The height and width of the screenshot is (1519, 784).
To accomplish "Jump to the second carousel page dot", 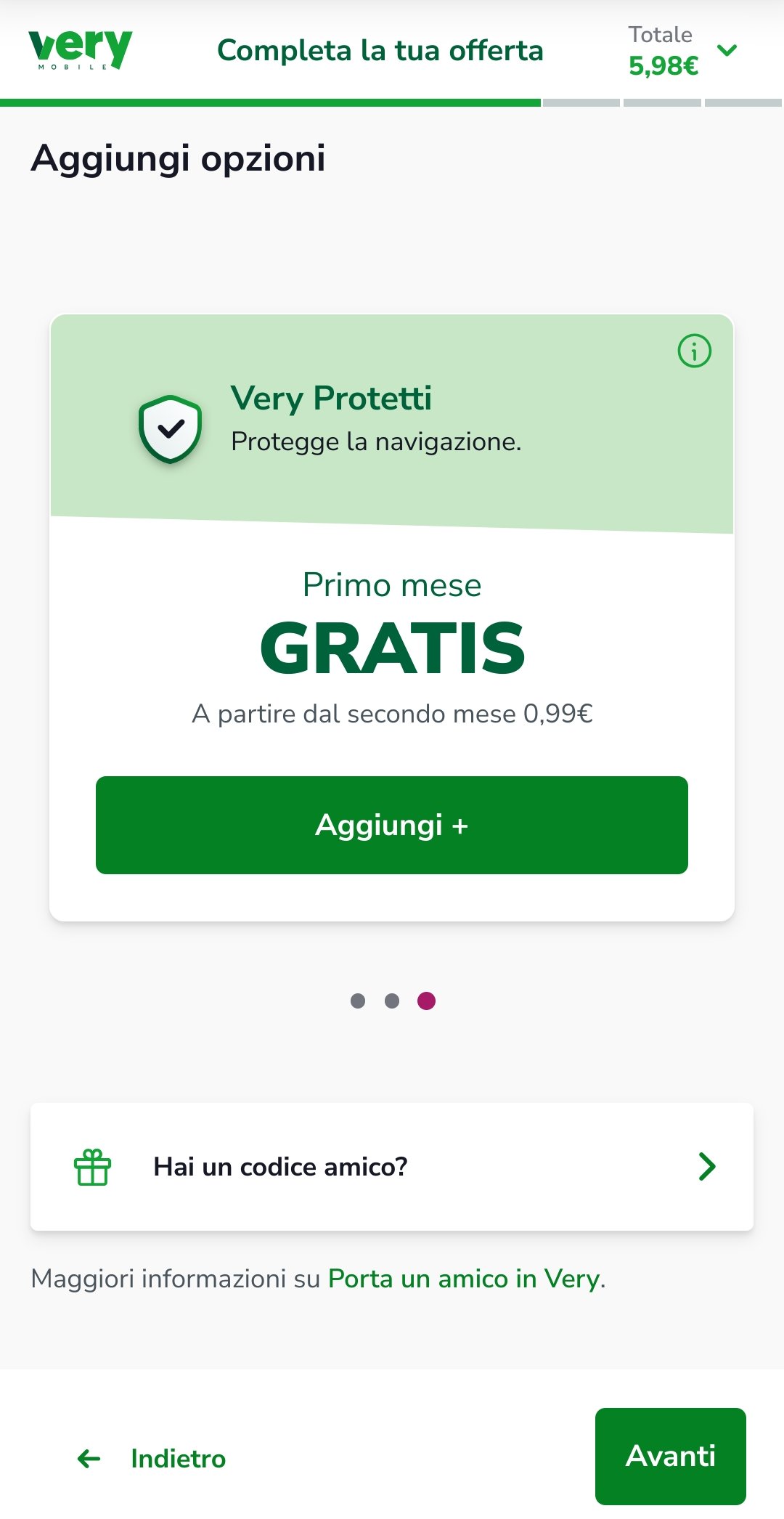I will (392, 1001).
